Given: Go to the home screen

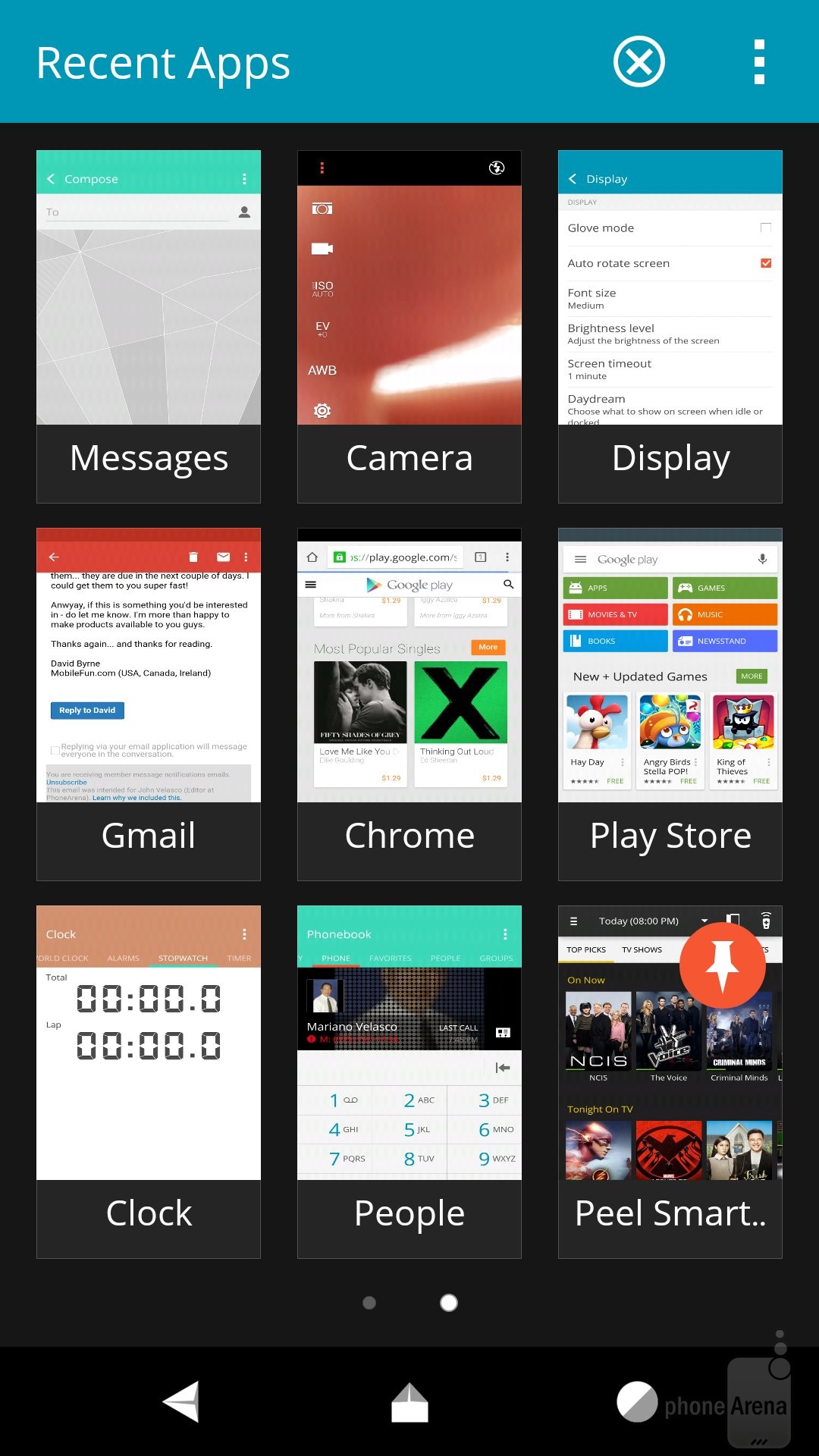Looking at the screenshot, I should (409, 1403).
